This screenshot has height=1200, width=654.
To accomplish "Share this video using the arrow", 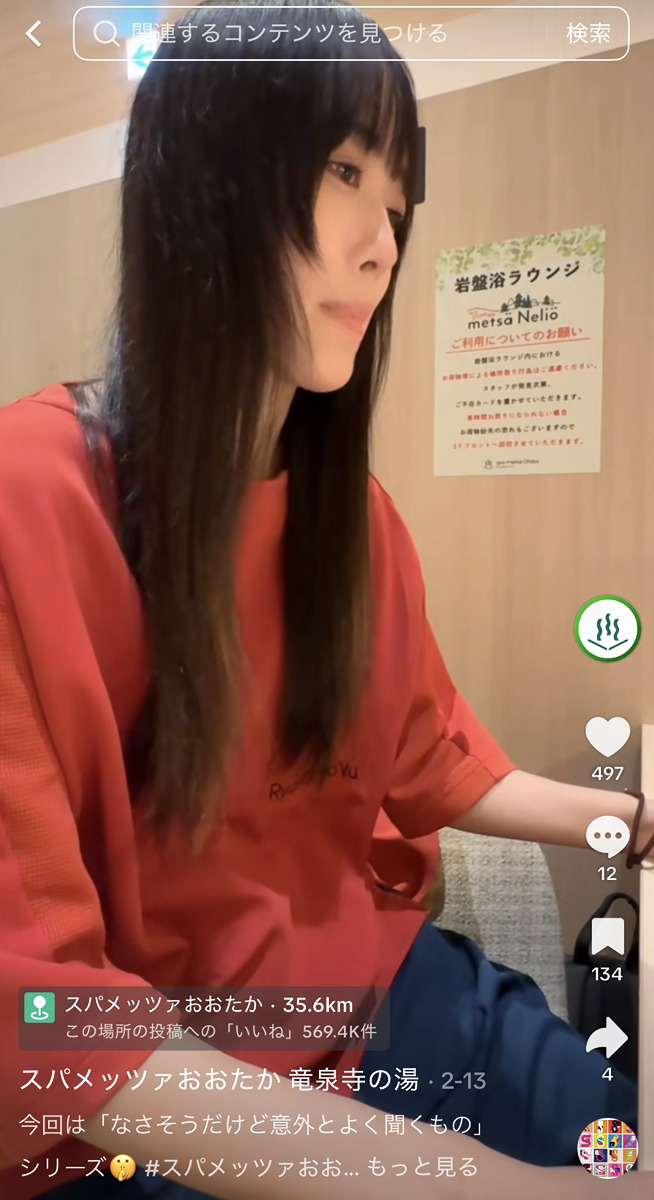I will coord(607,1038).
